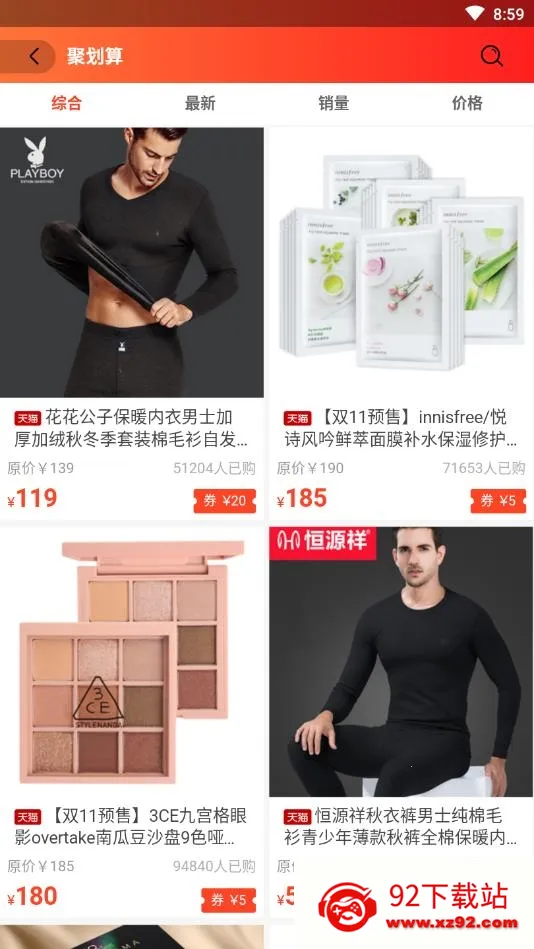Claim the ¥20 coupon on 花花公子
The image size is (534, 949).
point(225,501)
